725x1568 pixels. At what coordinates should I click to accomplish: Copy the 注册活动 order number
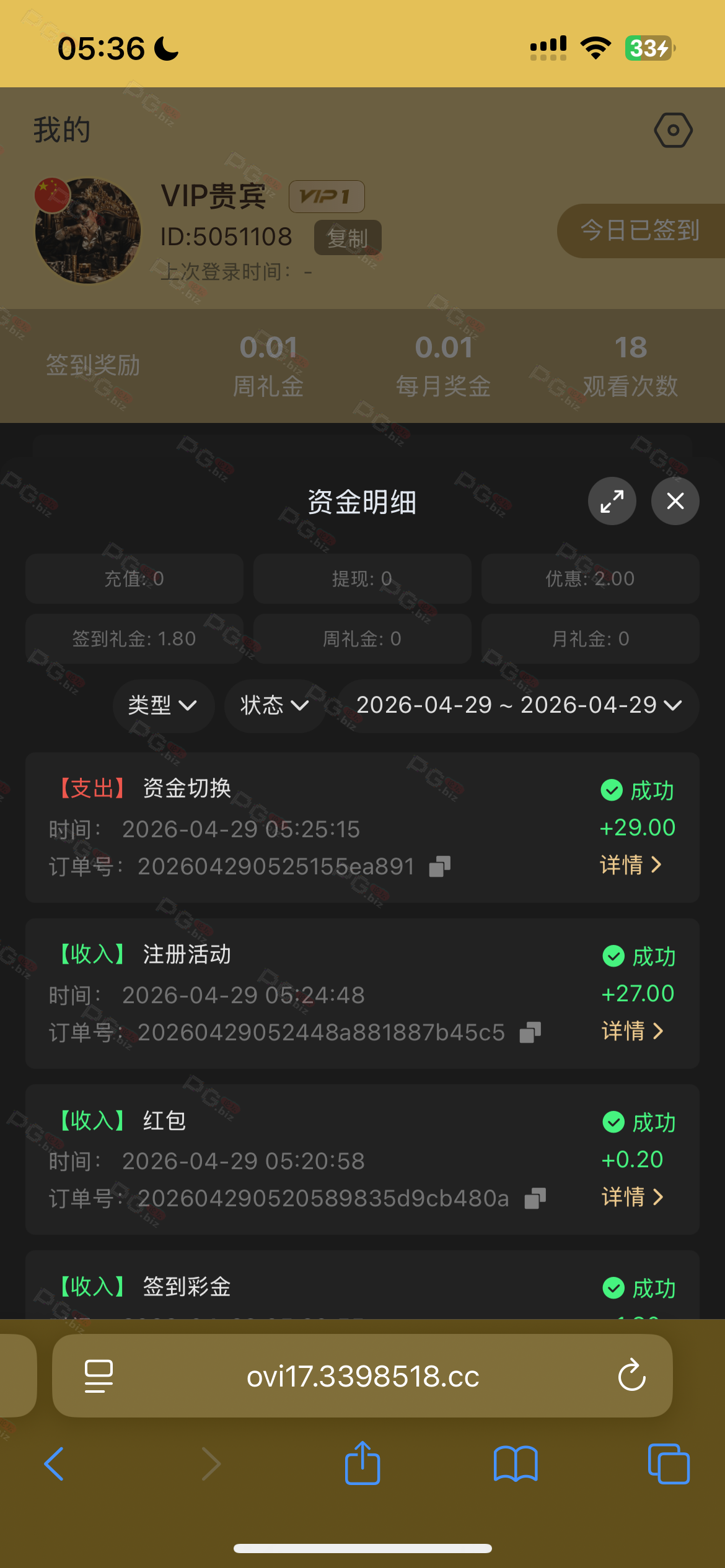(530, 1032)
